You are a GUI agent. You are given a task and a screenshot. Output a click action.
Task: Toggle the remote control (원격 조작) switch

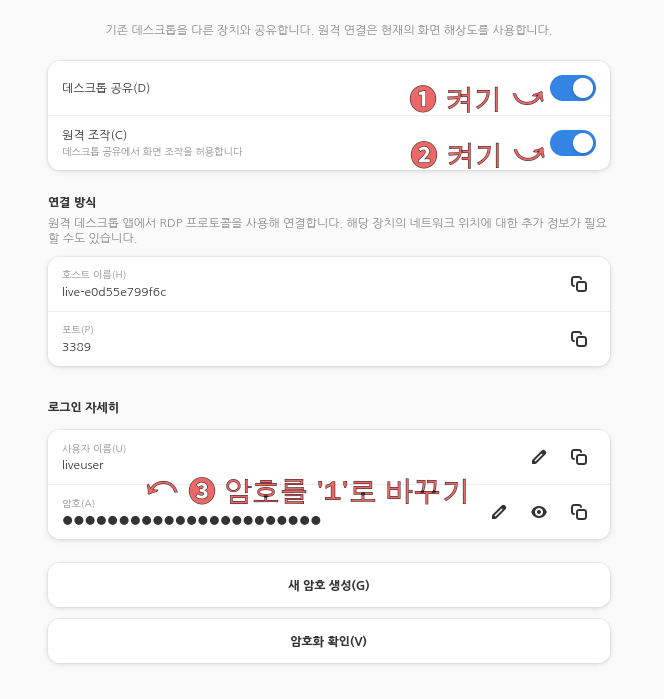pos(572,143)
